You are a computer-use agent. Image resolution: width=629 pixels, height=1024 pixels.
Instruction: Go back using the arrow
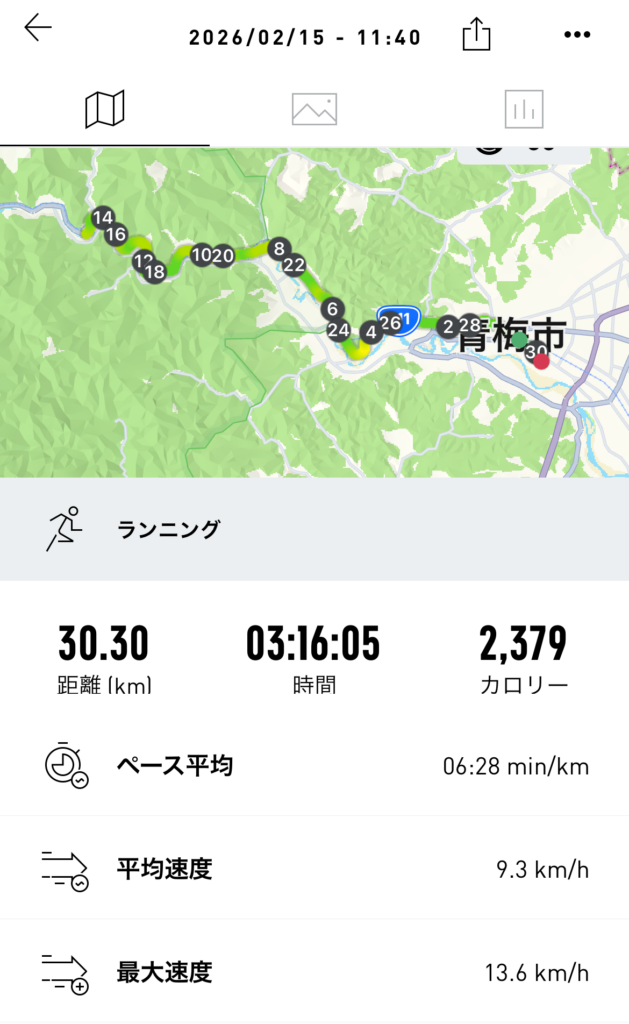pos(38,28)
